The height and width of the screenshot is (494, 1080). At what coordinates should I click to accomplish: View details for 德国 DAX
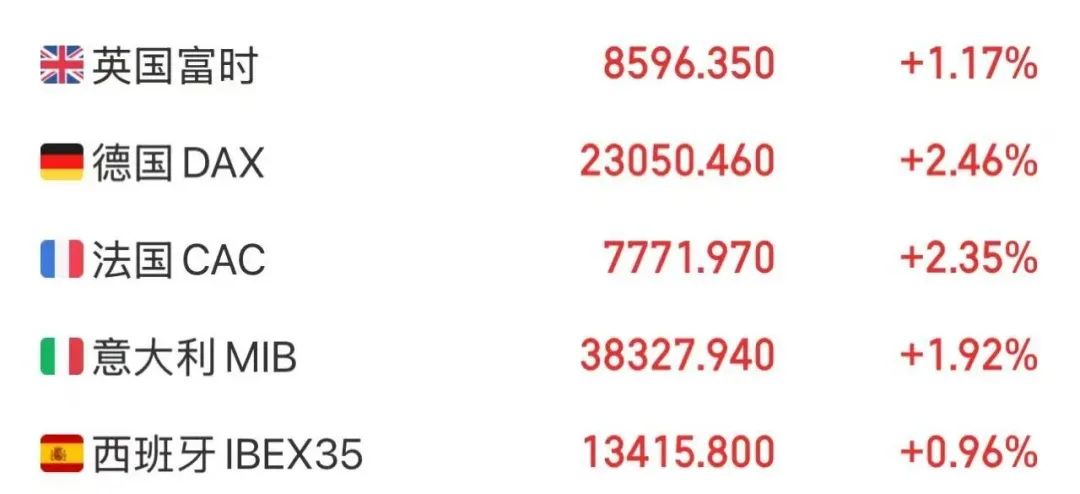pos(178,162)
